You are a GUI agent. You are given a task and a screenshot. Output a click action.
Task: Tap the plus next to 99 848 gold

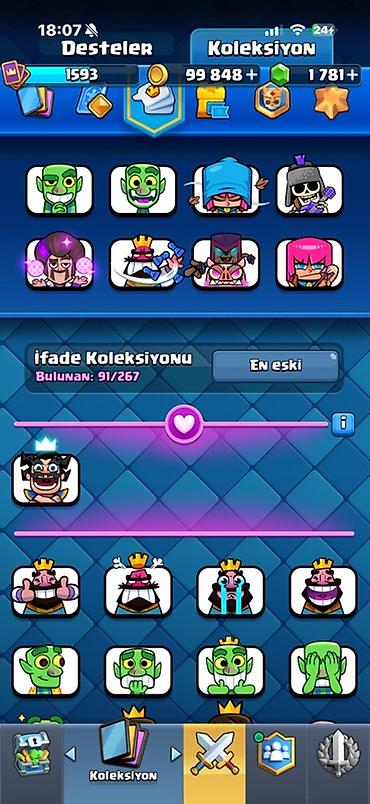252,75
